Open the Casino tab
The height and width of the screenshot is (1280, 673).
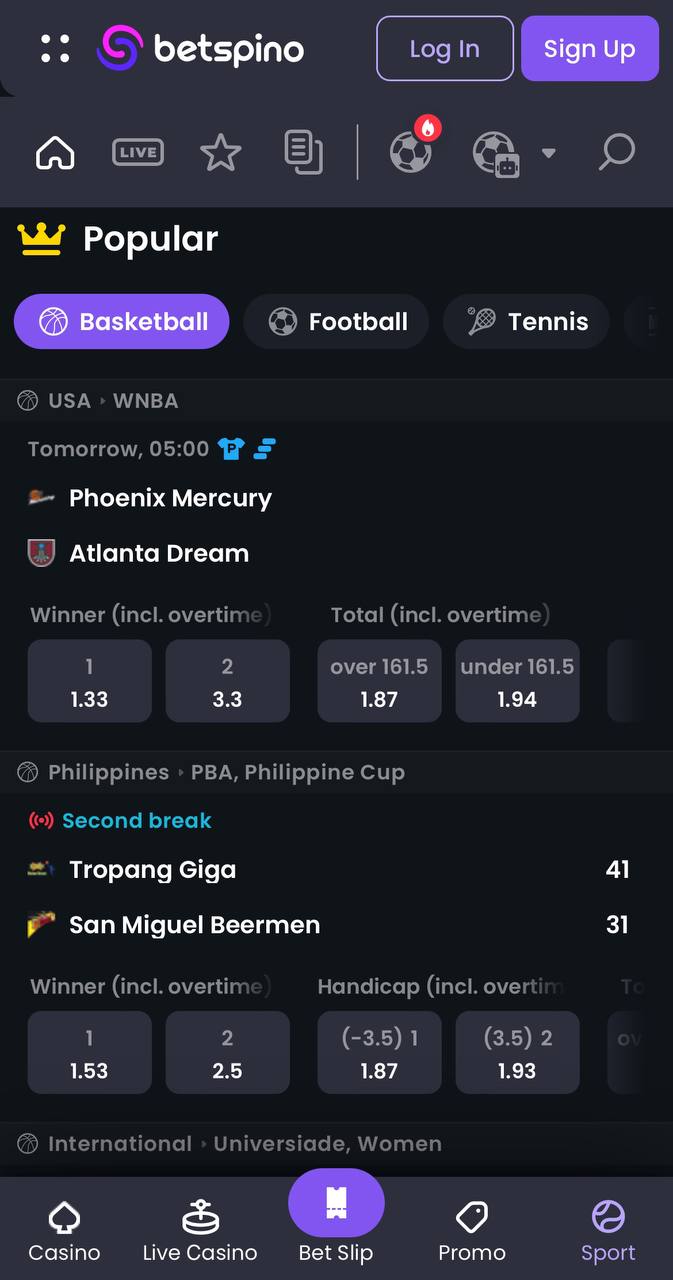pos(64,1231)
